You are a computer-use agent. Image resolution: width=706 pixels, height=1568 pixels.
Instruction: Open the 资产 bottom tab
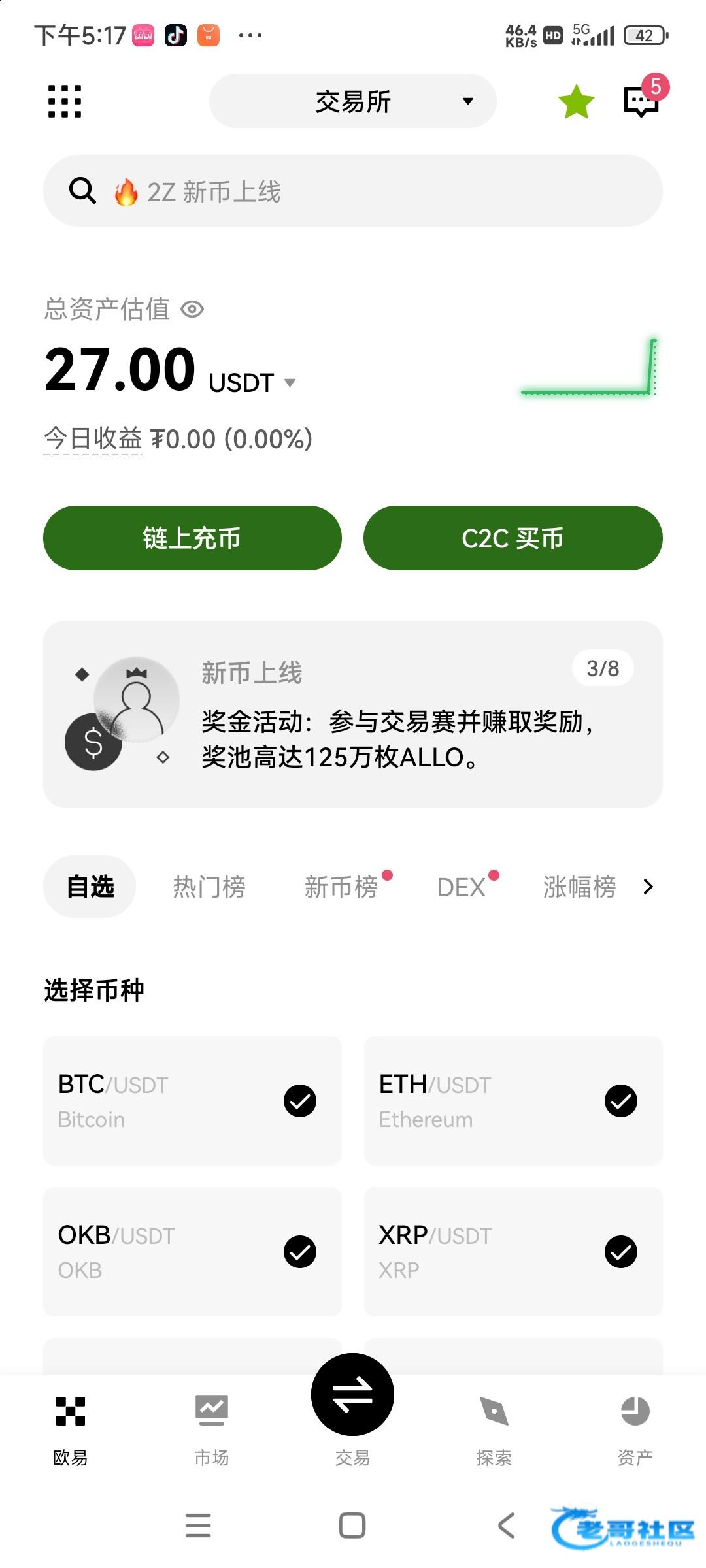click(635, 1428)
